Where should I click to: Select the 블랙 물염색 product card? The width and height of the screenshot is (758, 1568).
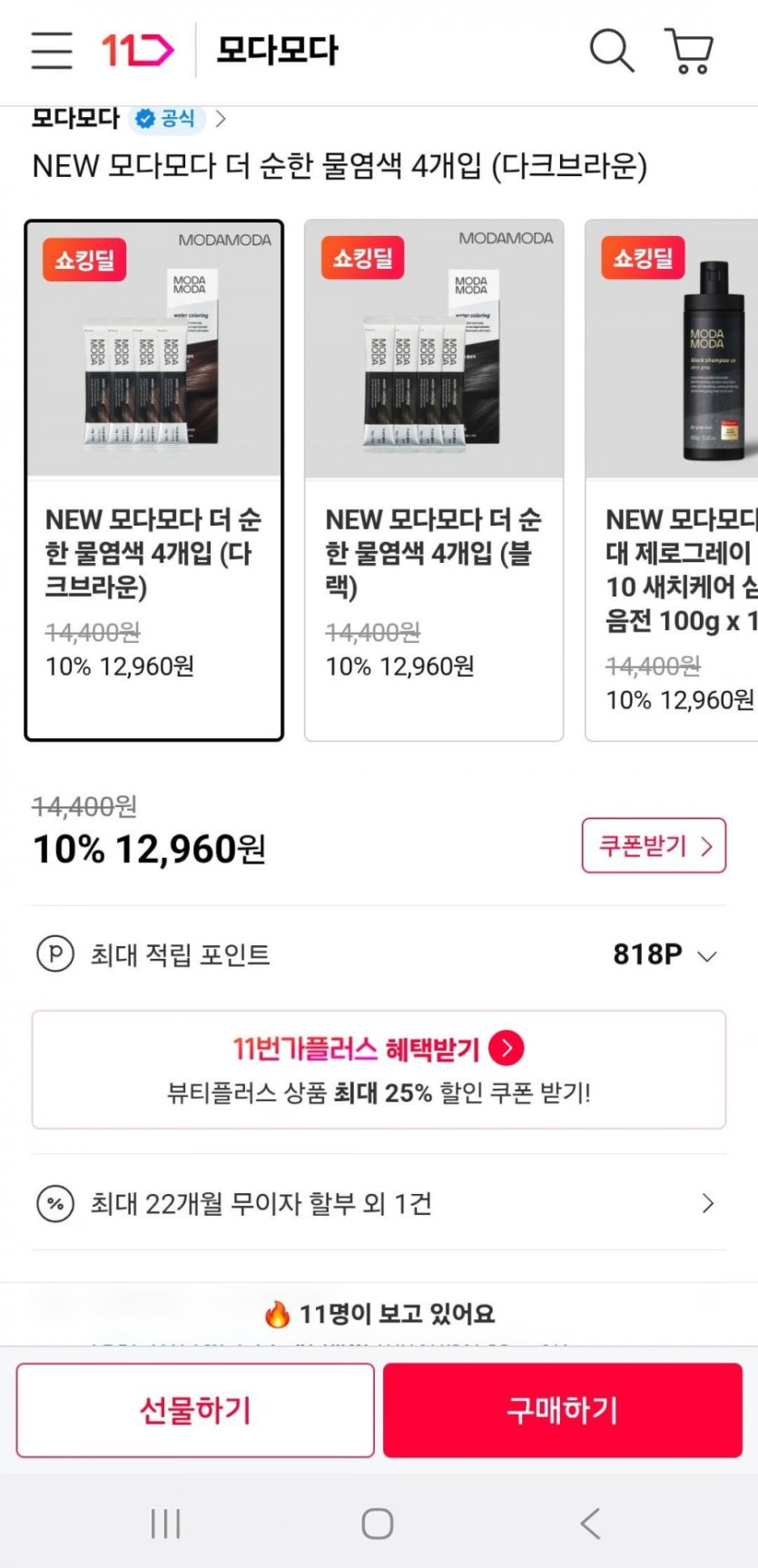(x=433, y=479)
